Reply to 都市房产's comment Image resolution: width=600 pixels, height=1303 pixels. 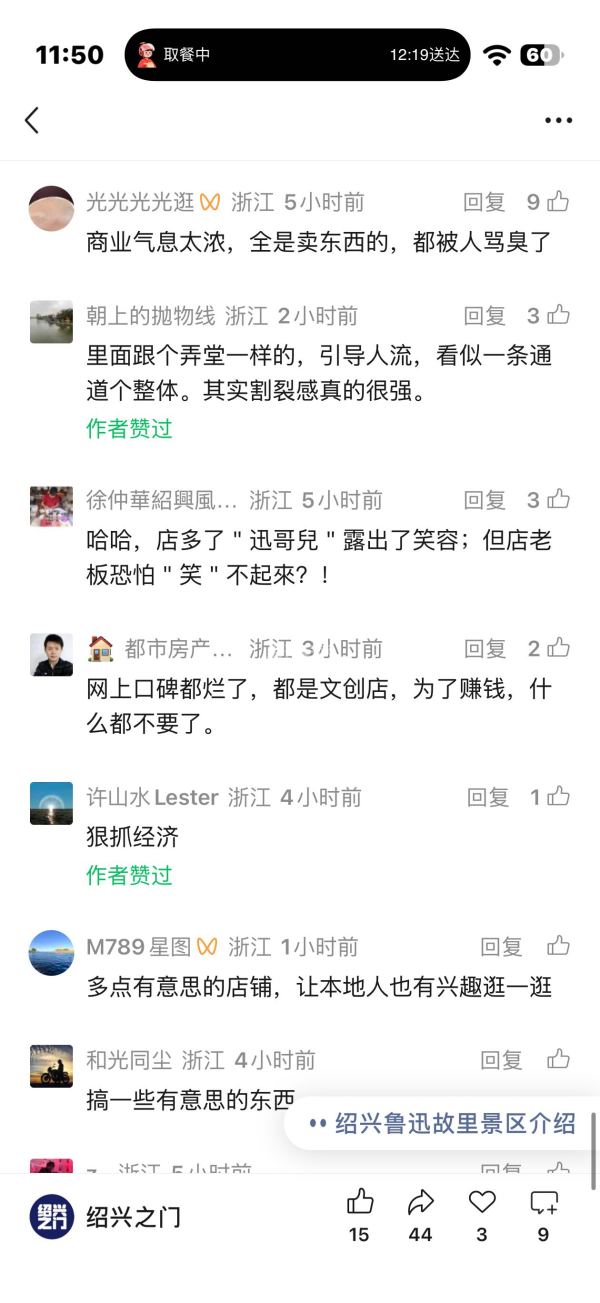pyautogui.click(x=485, y=649)
